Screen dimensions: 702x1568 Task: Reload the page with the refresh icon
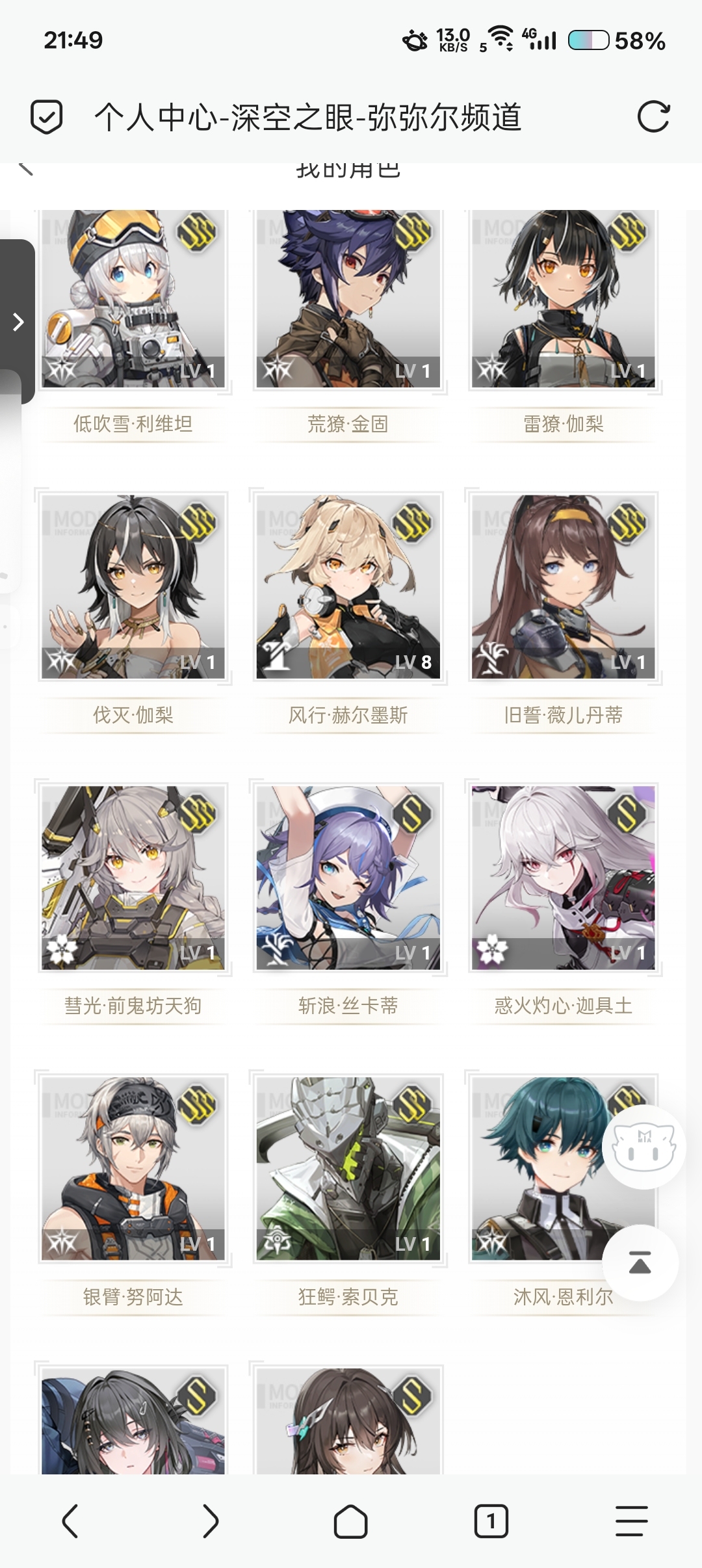[653, 117]
